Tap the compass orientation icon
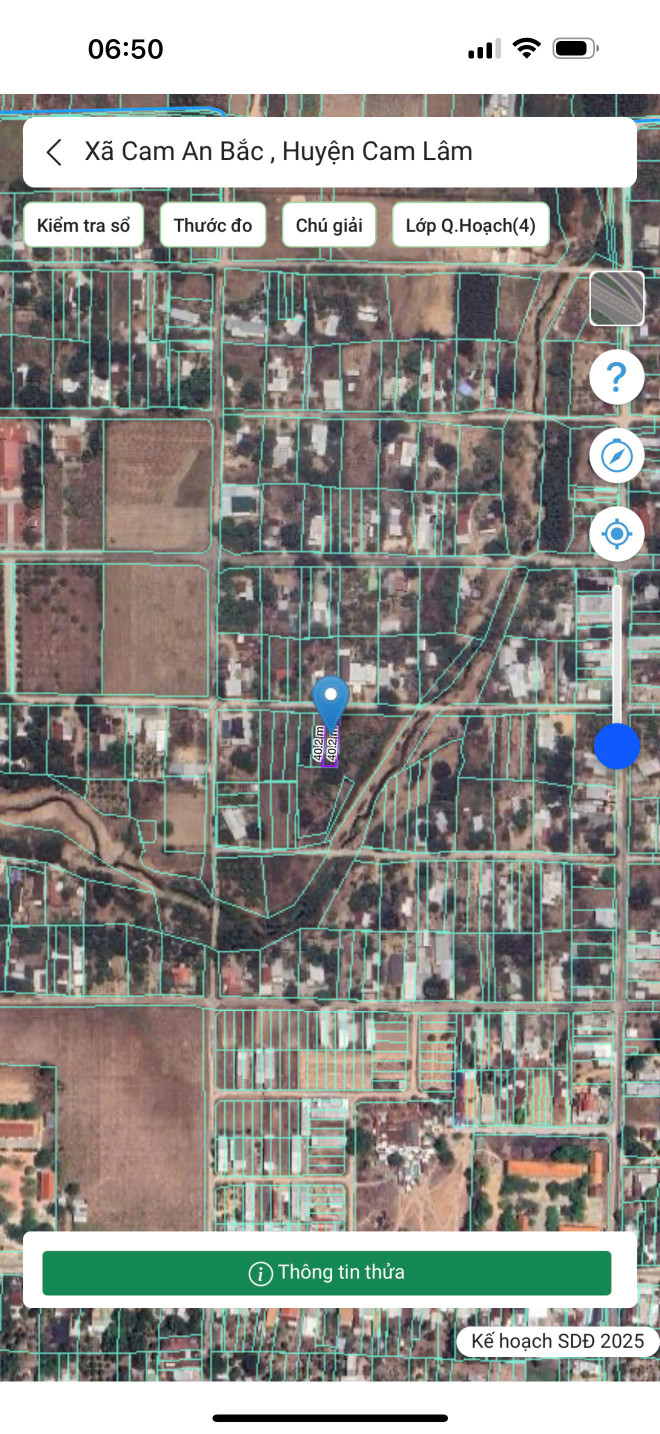Viewport: 660px width, 1434px height. 617,456
